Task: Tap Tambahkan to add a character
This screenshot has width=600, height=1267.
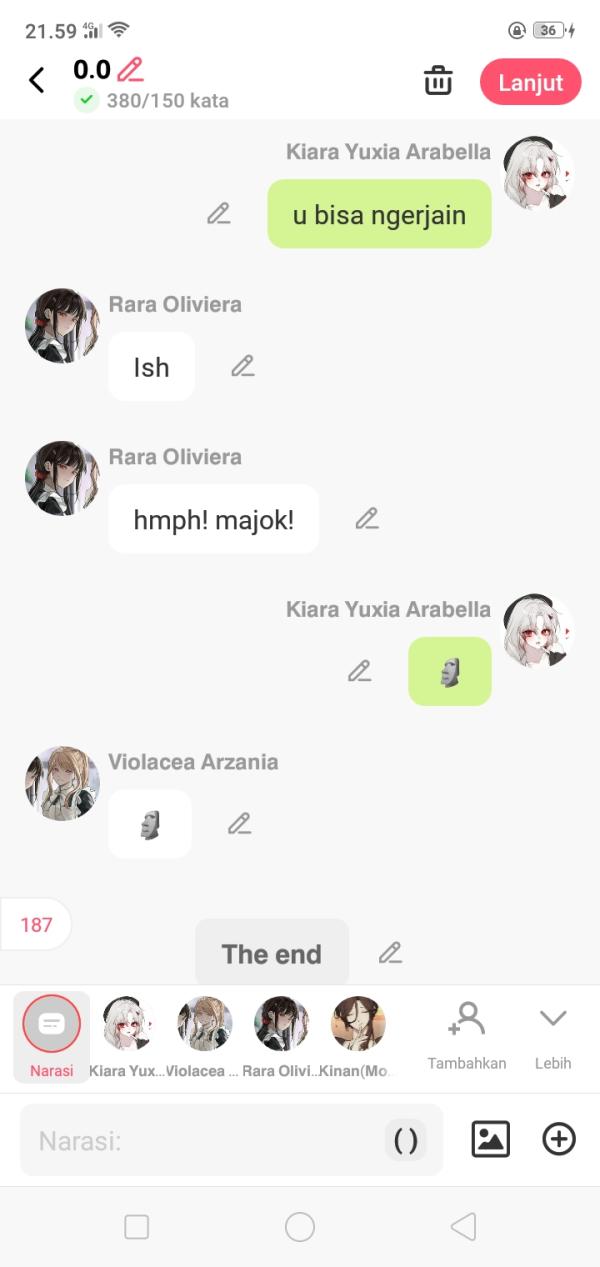Action: tap(466, 1034)
